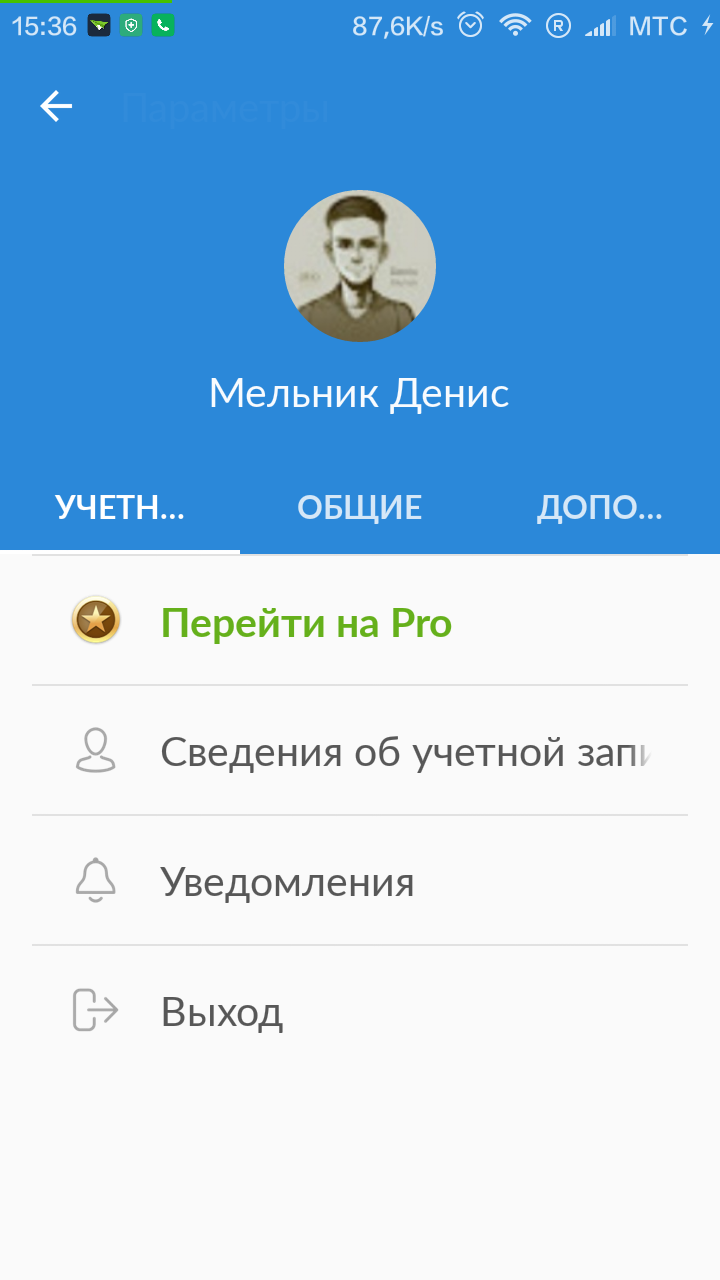Select the УЧЕТН... tab
720x1280 pixels.
click(x=120, y=508)
